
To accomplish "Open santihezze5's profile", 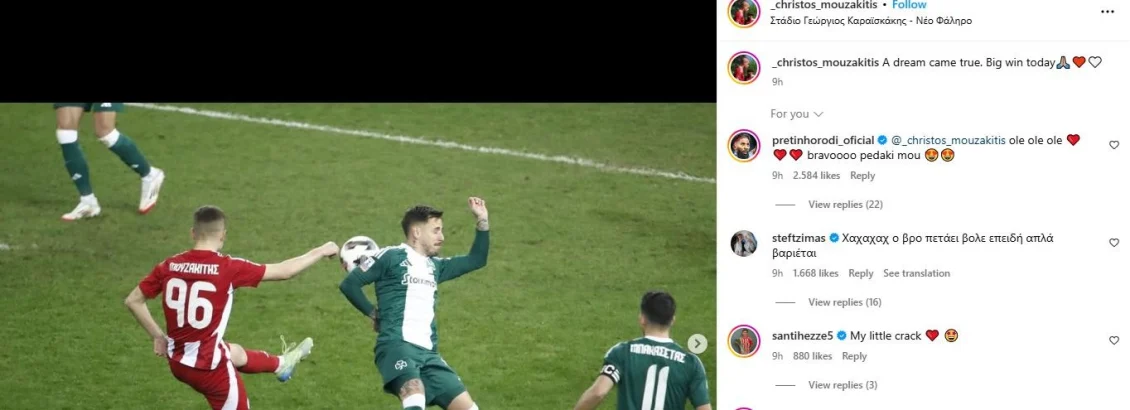I will click(x=803, y=336).
